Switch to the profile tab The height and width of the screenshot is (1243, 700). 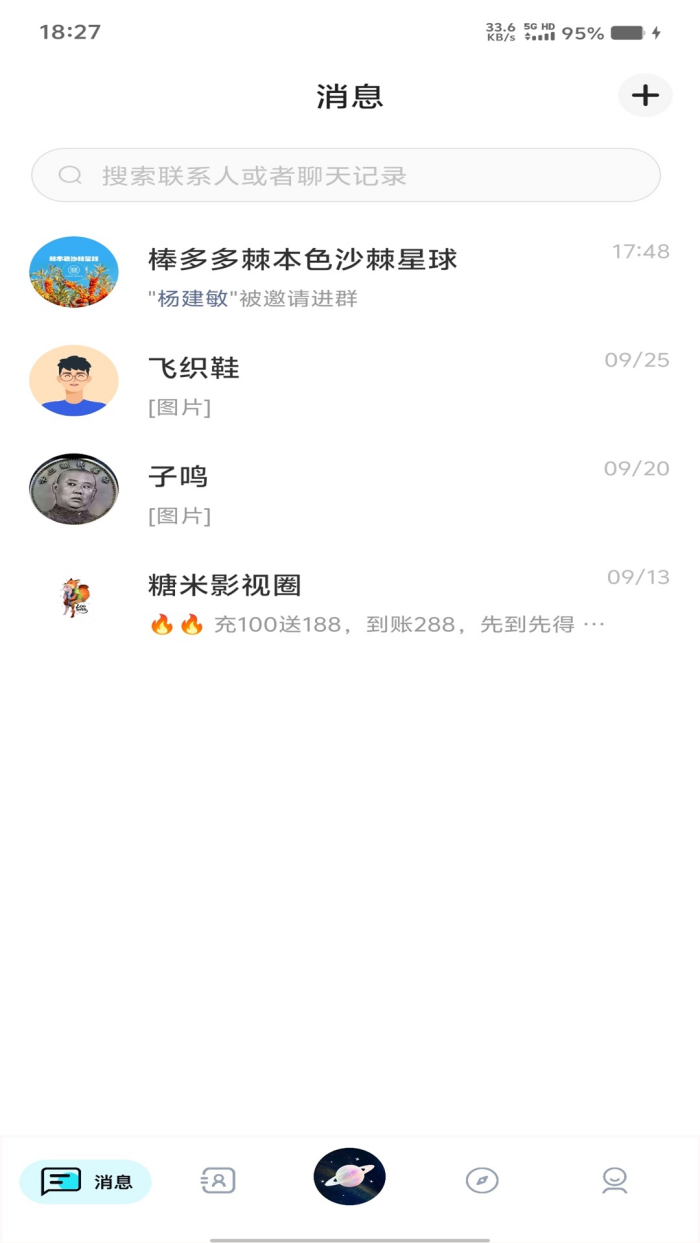pos(614,1181)
